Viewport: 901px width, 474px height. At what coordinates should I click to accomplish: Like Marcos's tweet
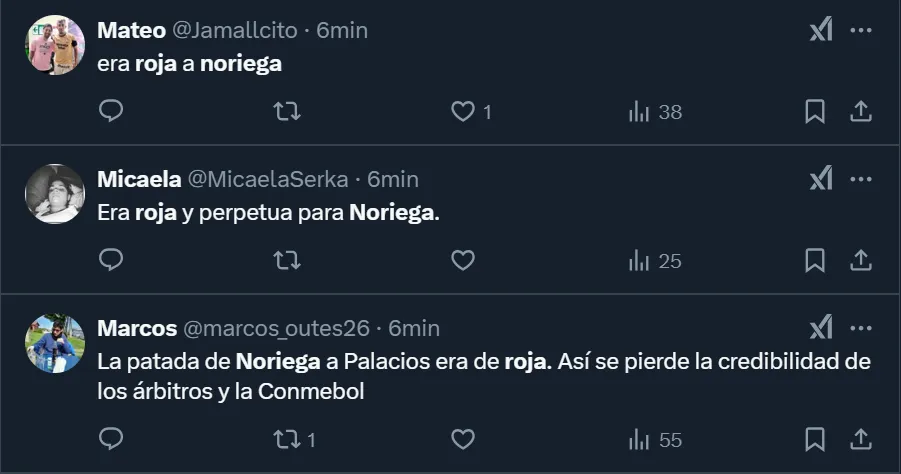tap(463, 439)
